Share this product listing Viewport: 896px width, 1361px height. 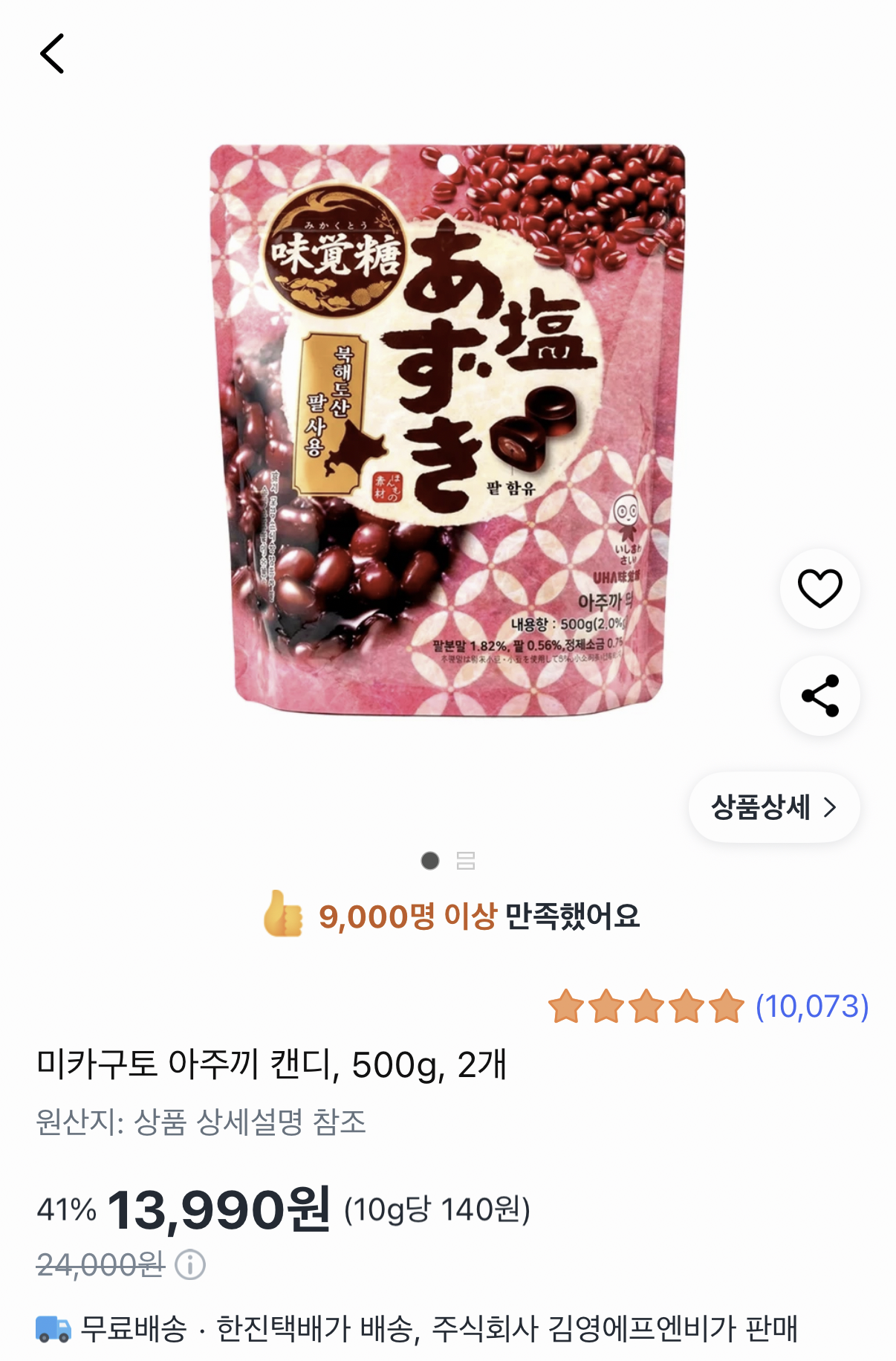click(x=819, y=696)
